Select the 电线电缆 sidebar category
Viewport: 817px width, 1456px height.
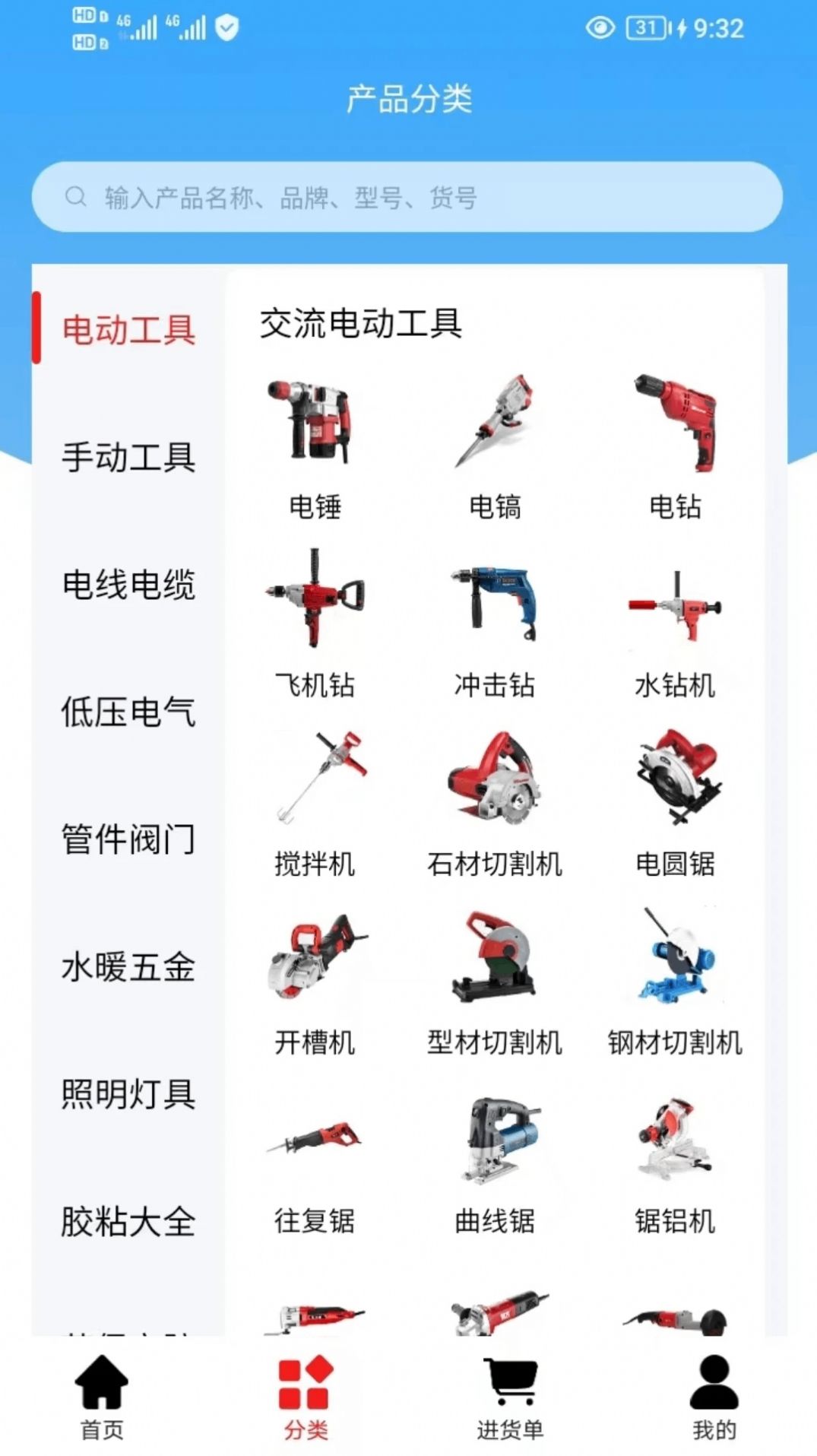(129, 585)
